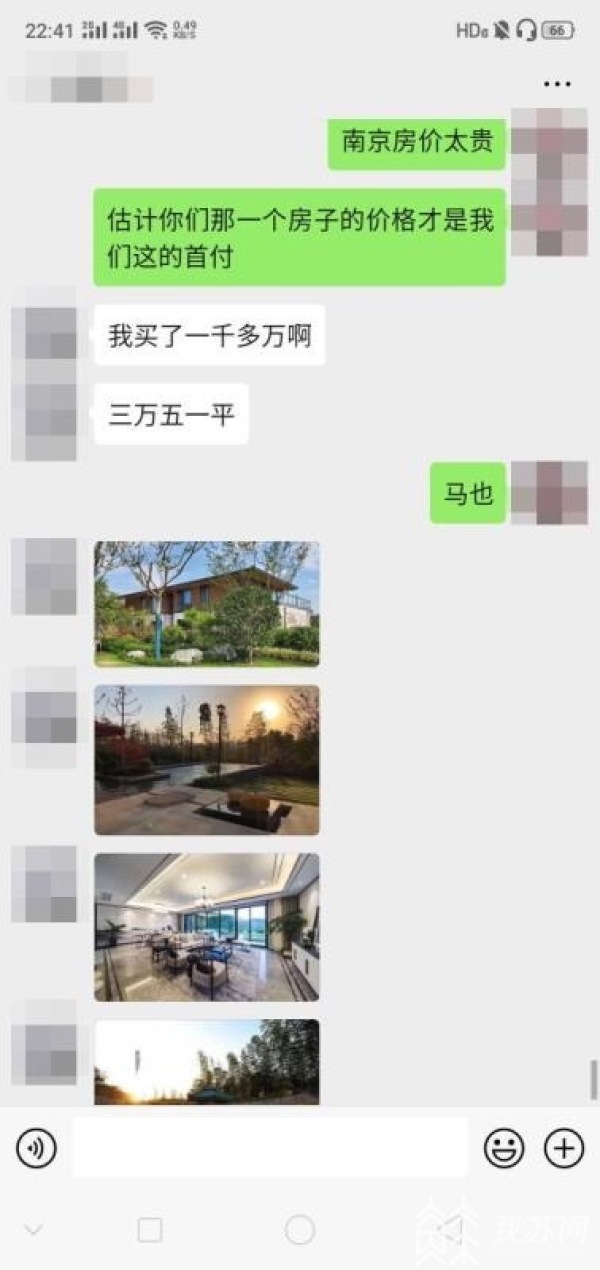The width and height of the screenshot is (600, 1270).
Task: Open the three-dot chat options menu
Action: pyautogui.click(x=557, y=85)
